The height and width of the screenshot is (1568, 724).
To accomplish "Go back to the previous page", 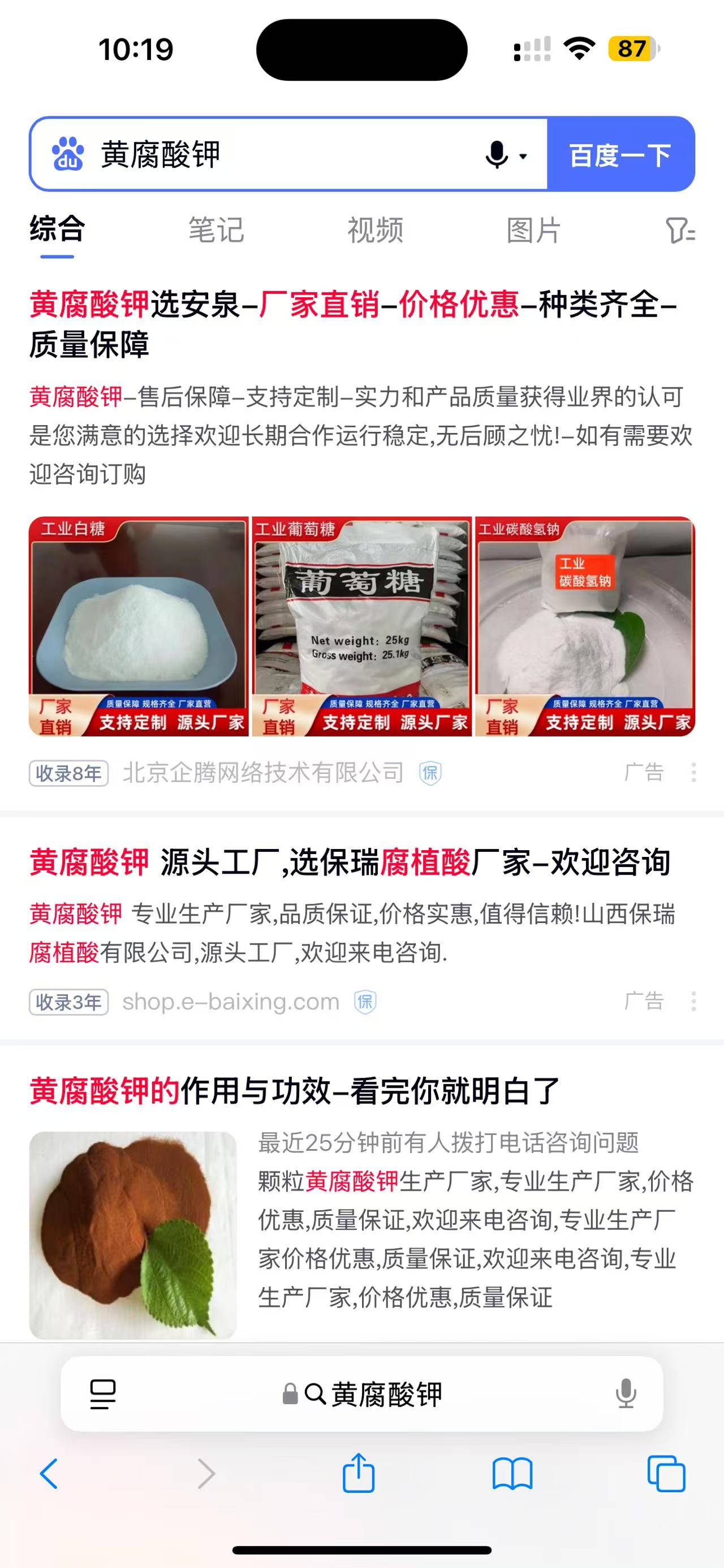I will coord(49,1474).
